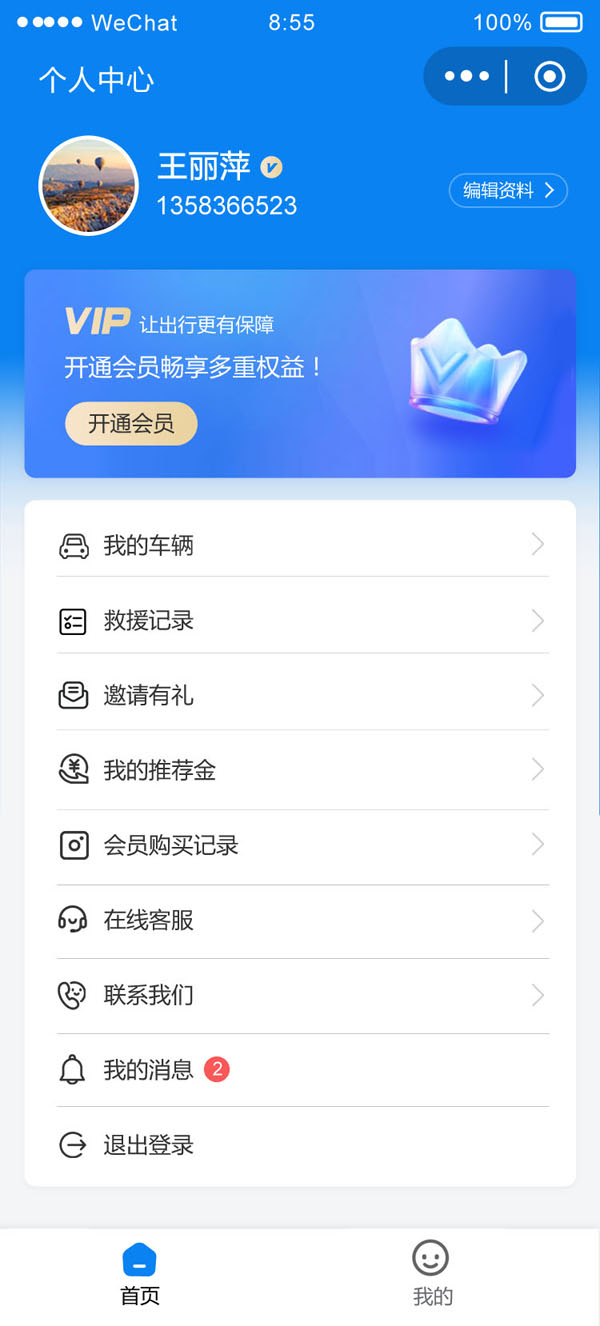Tap the 编辑资料 button
The image size is (600, 1326).
tap(508, 191)
